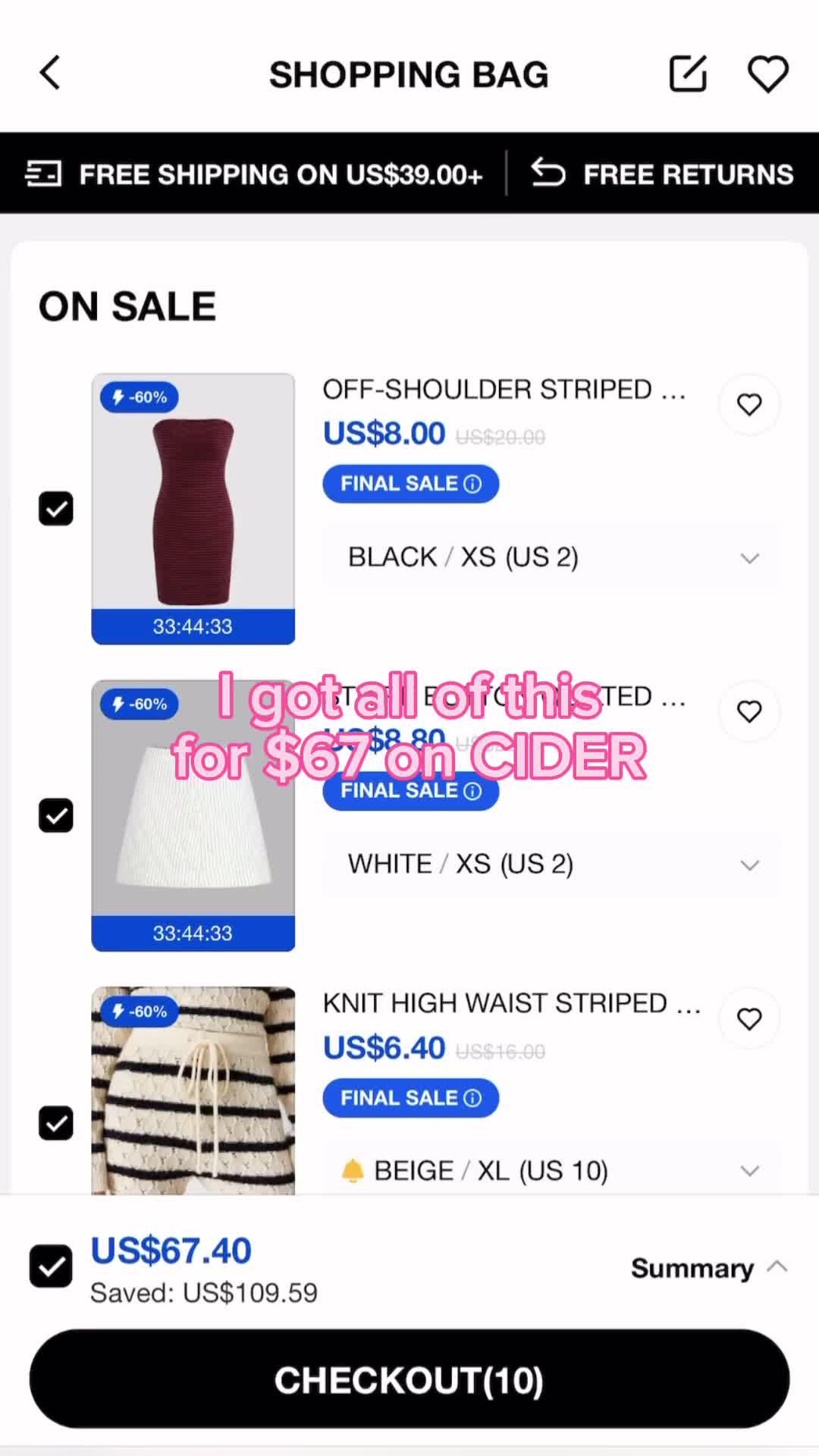
Task: Uncheck the white skirt item
Action: pos(56,815)
